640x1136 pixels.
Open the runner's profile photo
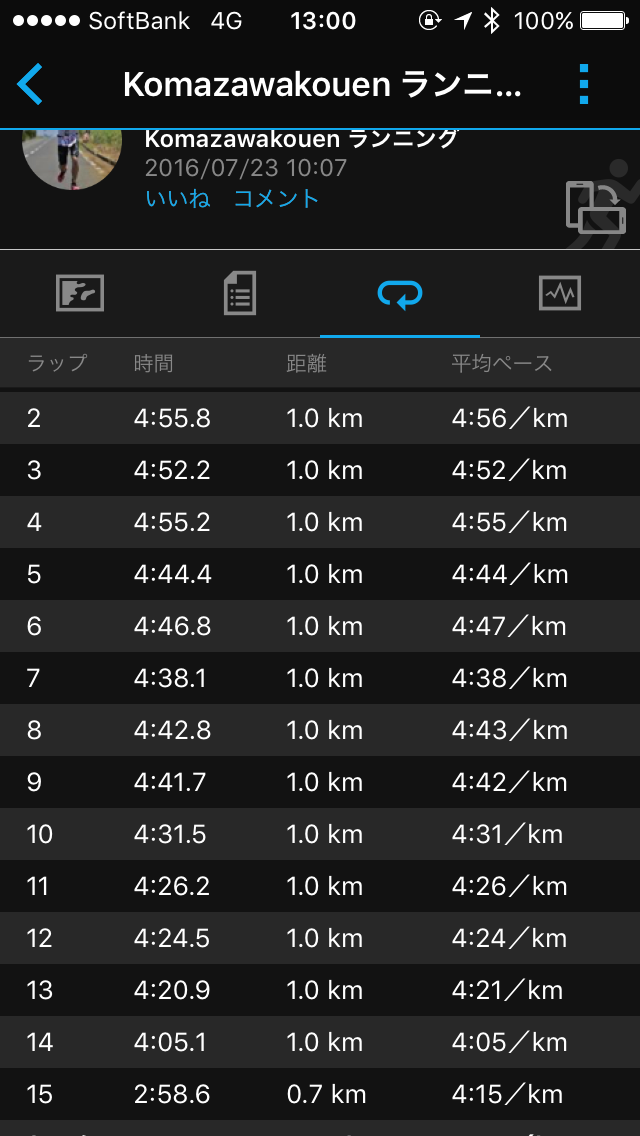[71, 160]
